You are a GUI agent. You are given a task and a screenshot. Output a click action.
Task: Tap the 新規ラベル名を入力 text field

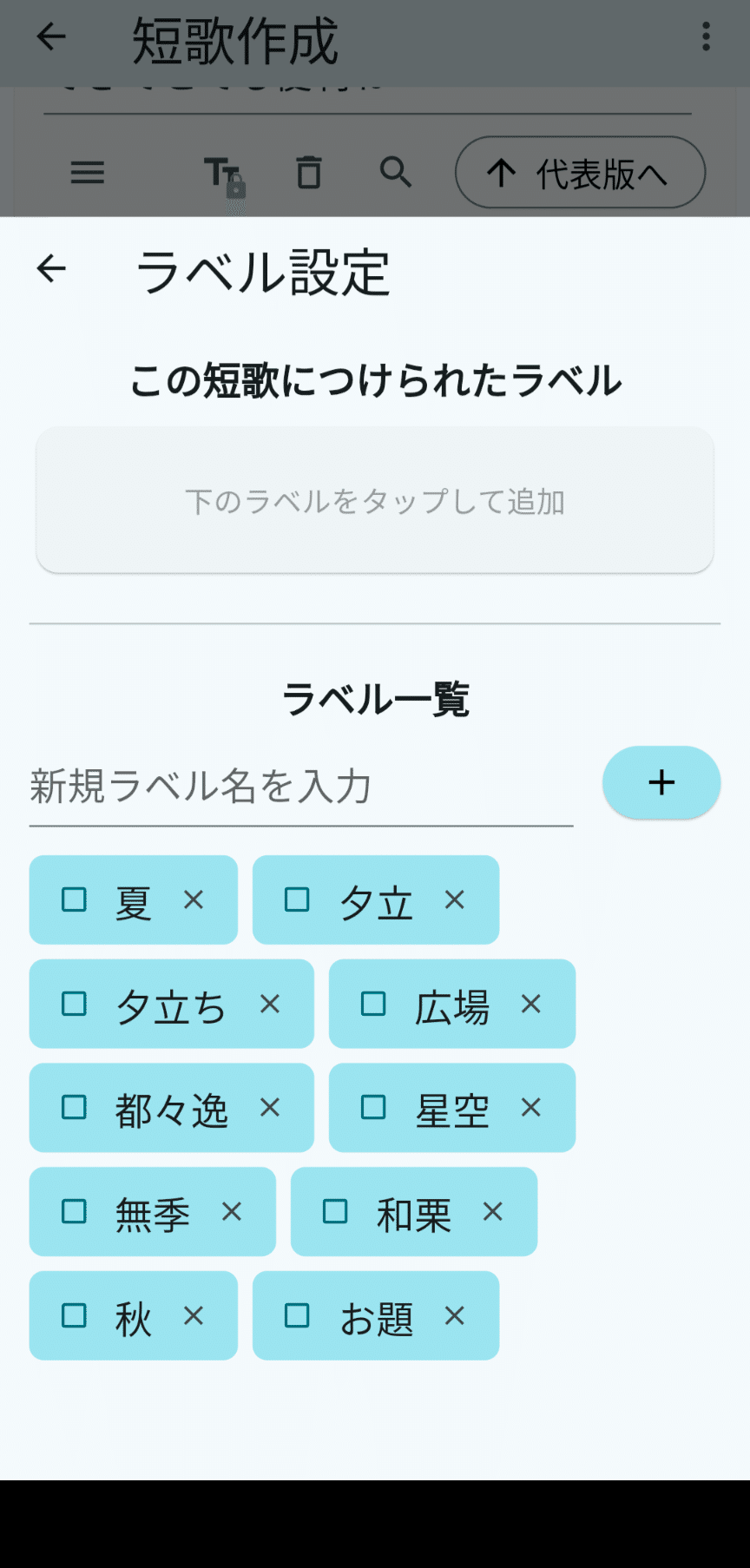coord(301,787)
